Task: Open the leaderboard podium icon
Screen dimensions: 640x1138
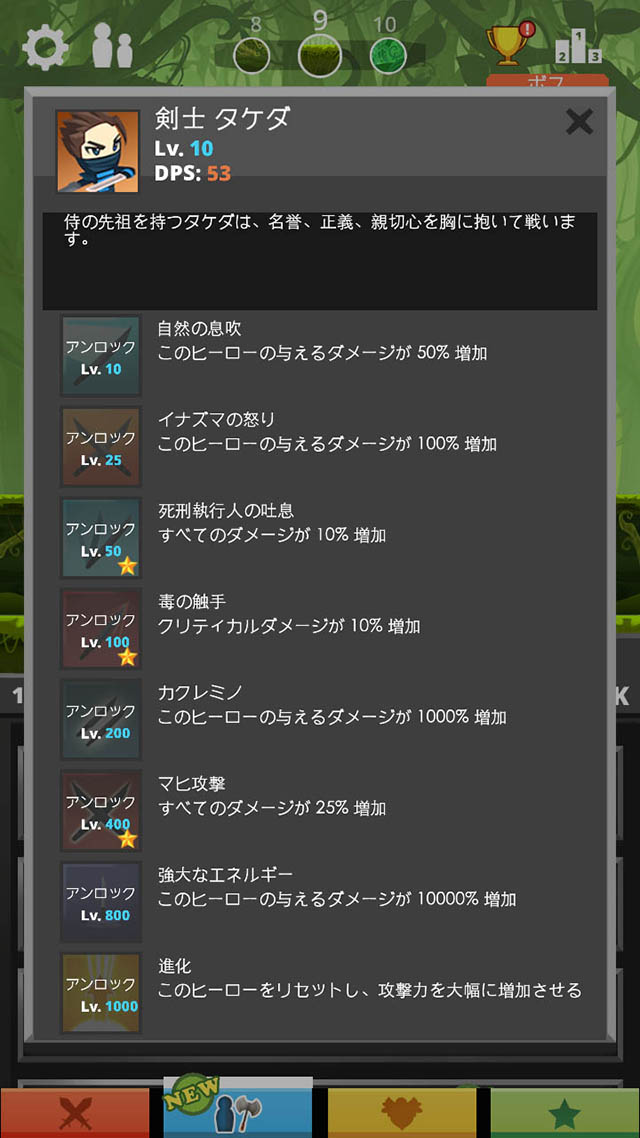Action: click(579, 47)
